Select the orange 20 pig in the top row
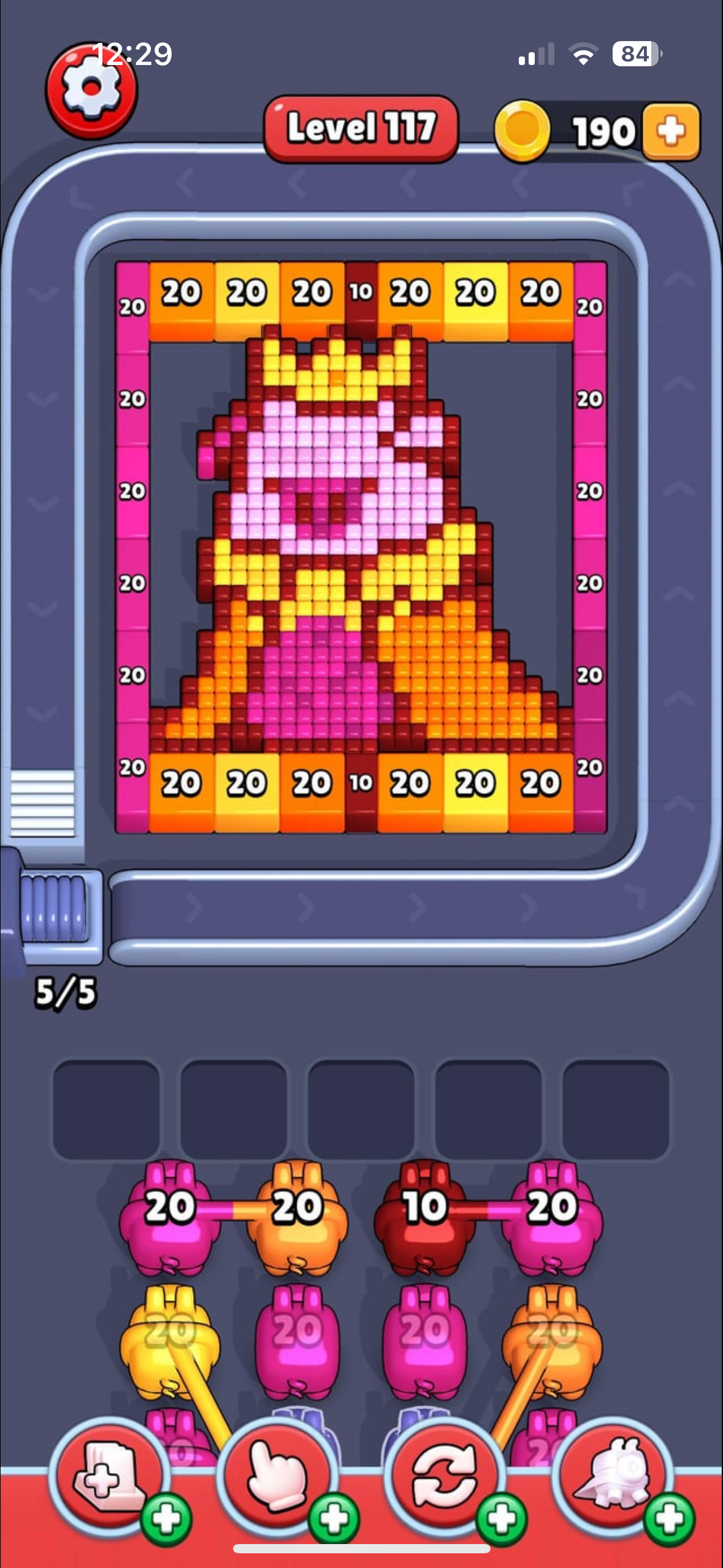The width and height of the screenshot is (723, 1568). pyautogui.click(x=297, y=1218)
